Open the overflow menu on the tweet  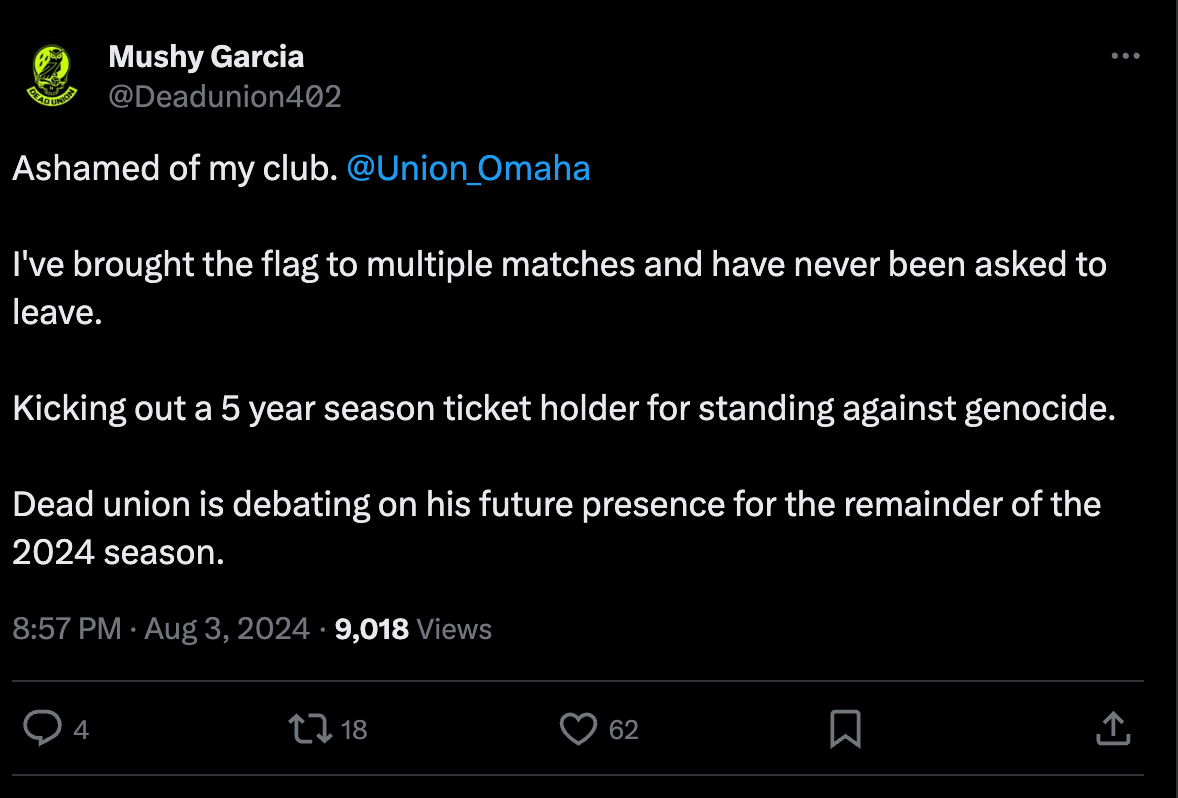1125,56
